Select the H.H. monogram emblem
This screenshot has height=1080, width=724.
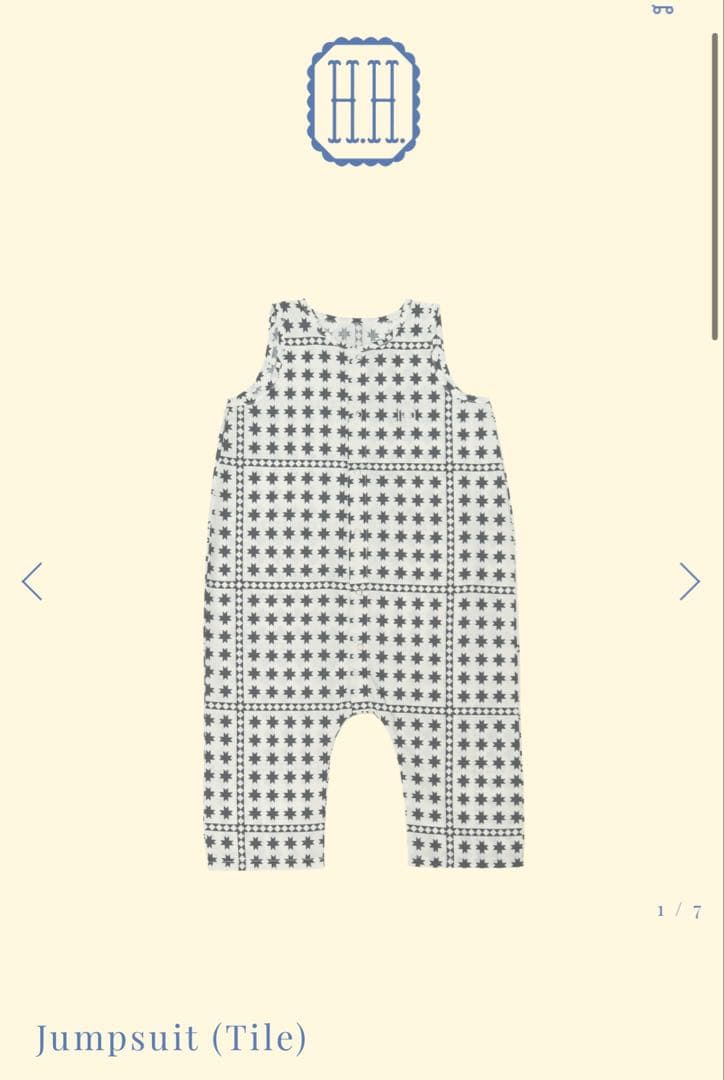[x=362, y=100]
